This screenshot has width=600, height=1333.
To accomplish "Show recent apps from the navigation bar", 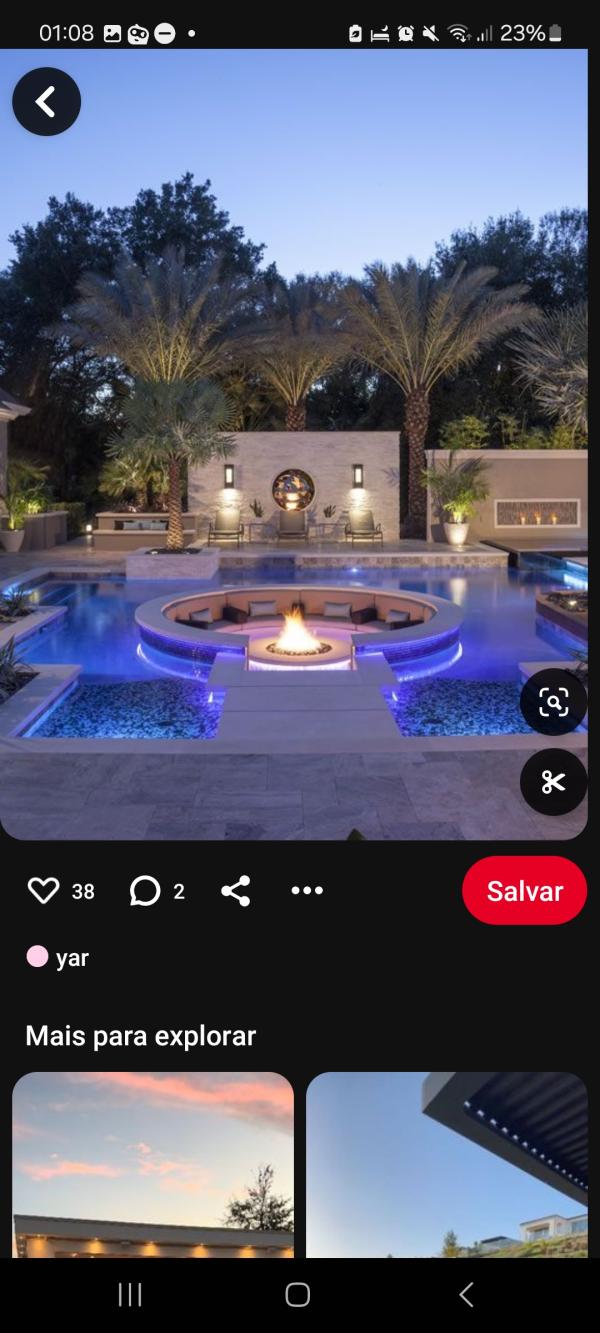I will [x=130, y=1295].
